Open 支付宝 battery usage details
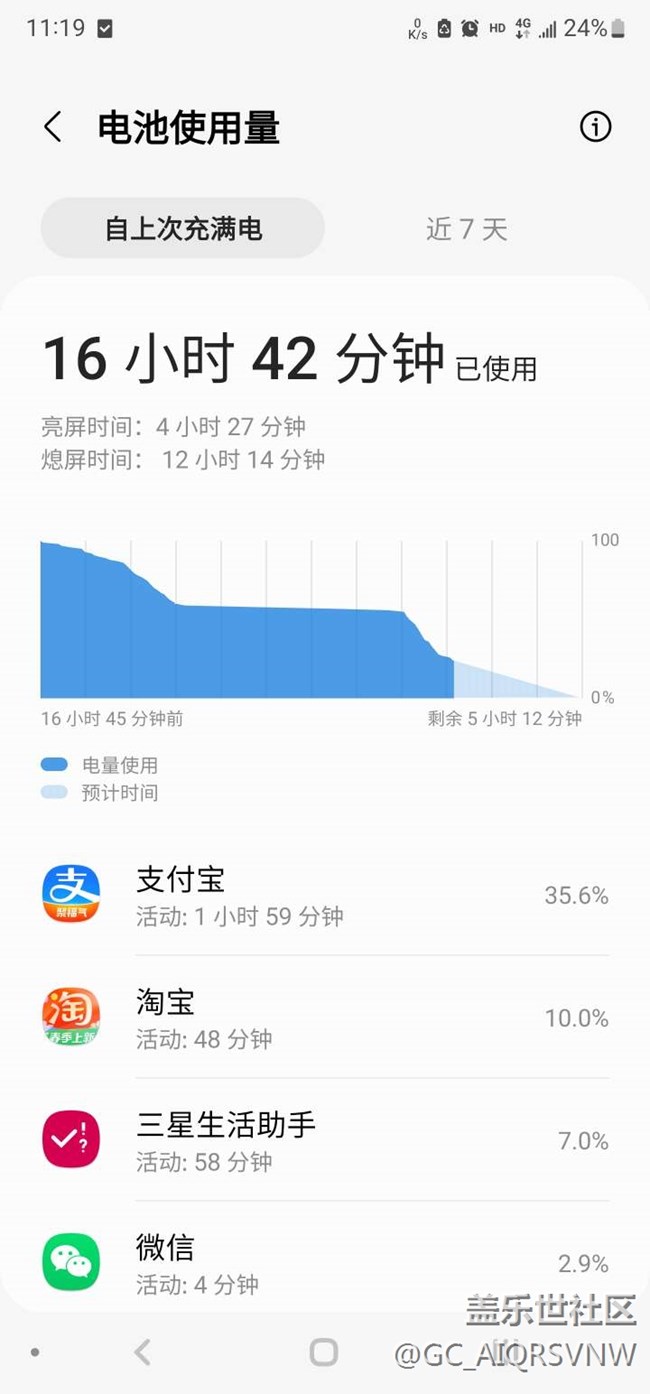The image size is (650, 1394). point(325,895)
